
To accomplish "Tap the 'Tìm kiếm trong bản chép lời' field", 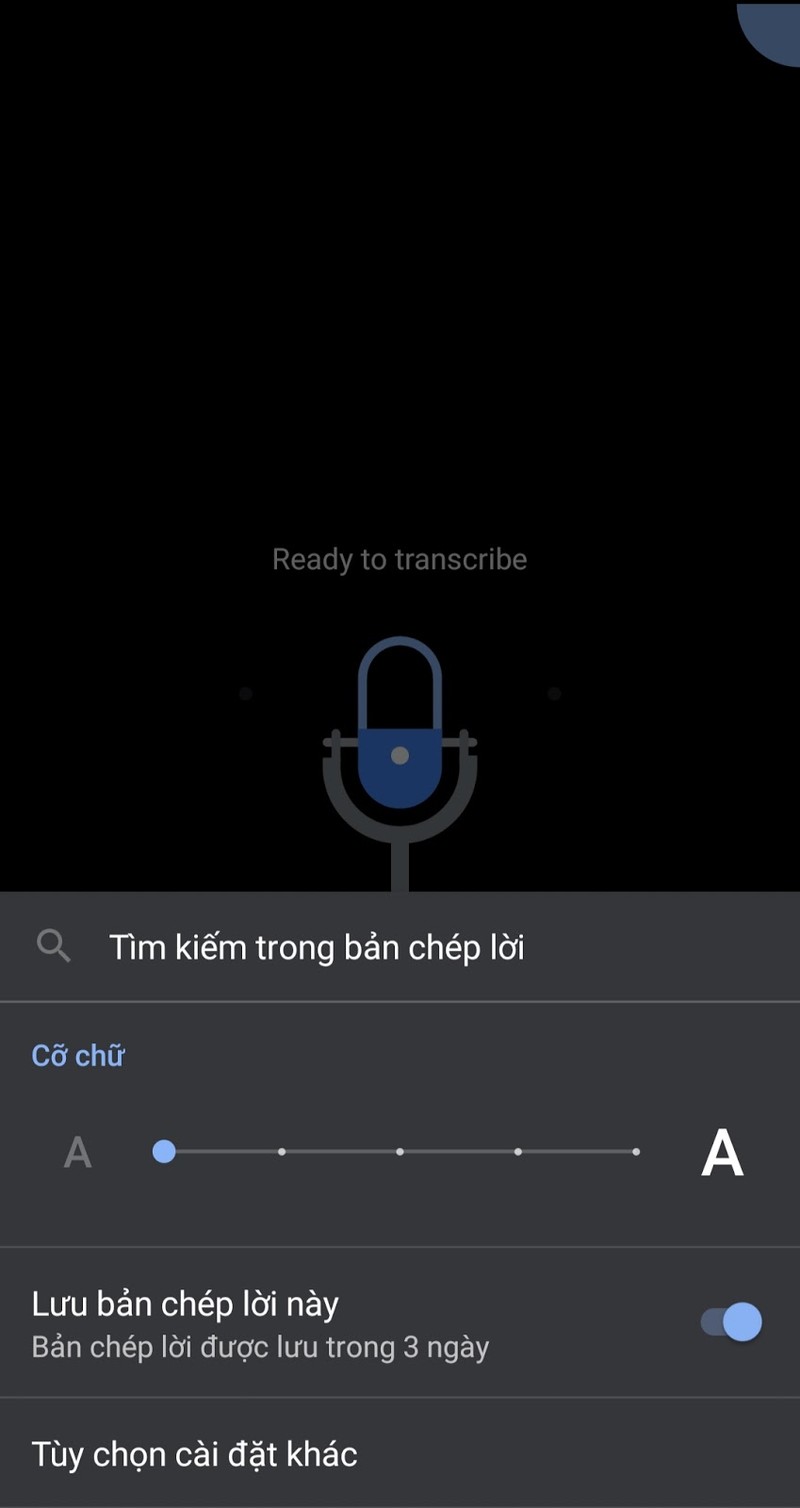I will pos(320,945).
